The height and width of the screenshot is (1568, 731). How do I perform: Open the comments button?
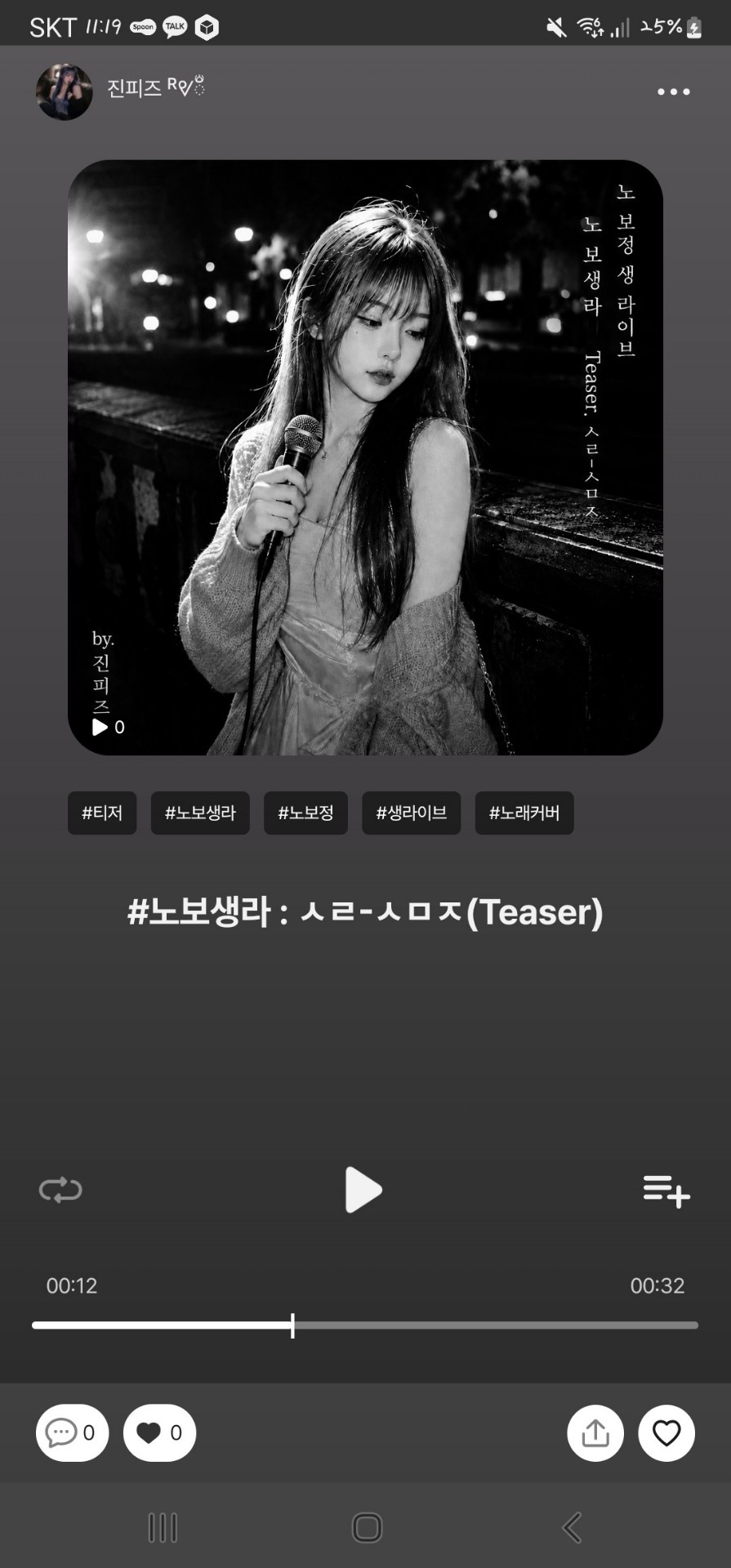(x=72, y=1432)
